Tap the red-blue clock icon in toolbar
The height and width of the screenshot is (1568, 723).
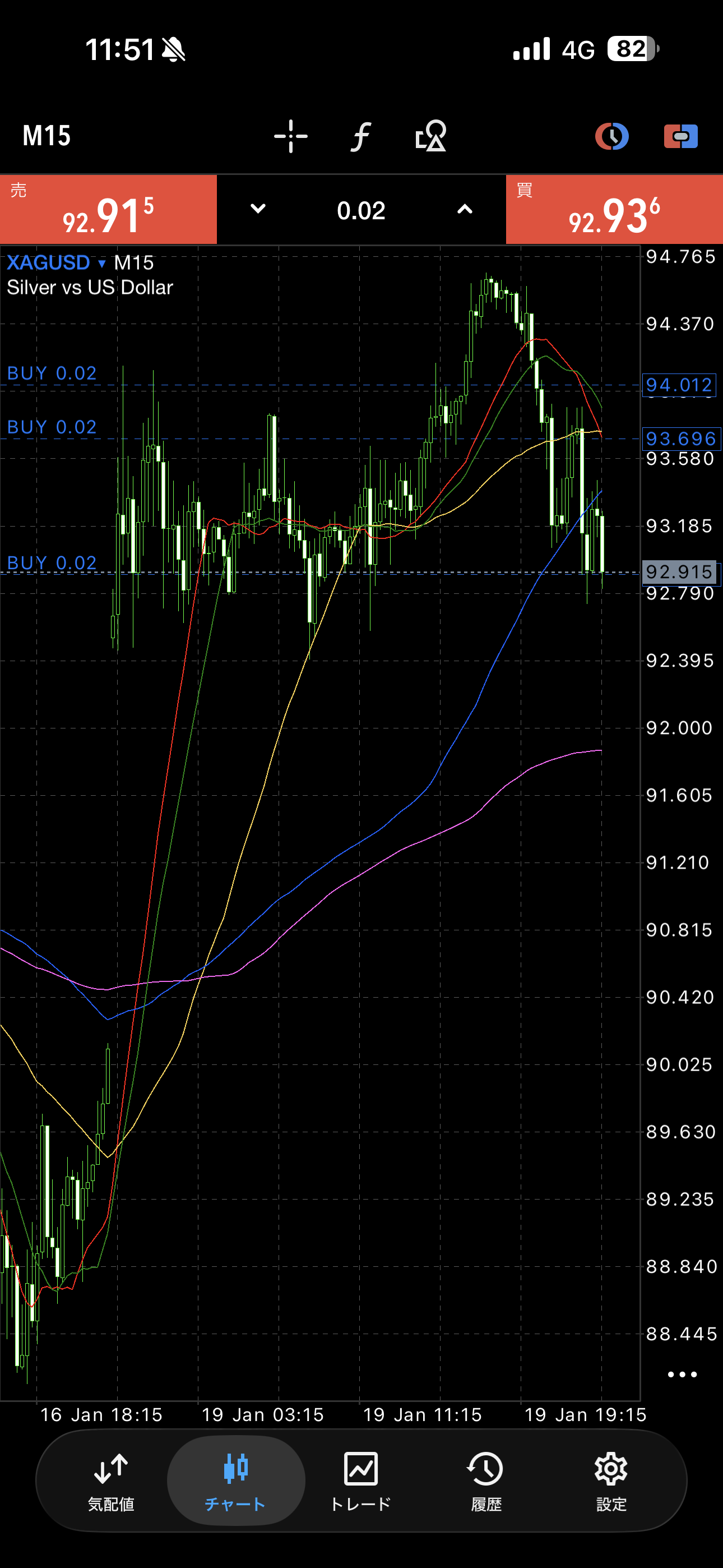611,136
